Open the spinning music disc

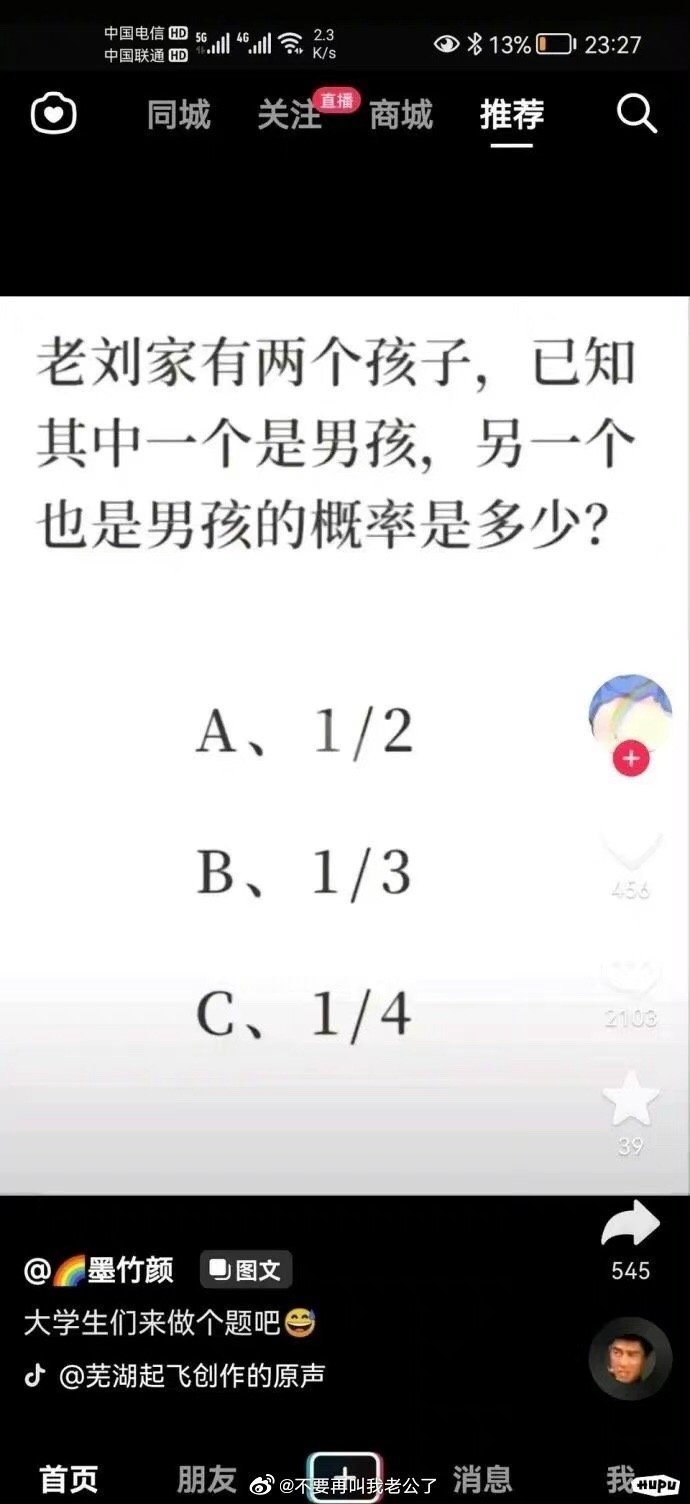point(630,1358)
